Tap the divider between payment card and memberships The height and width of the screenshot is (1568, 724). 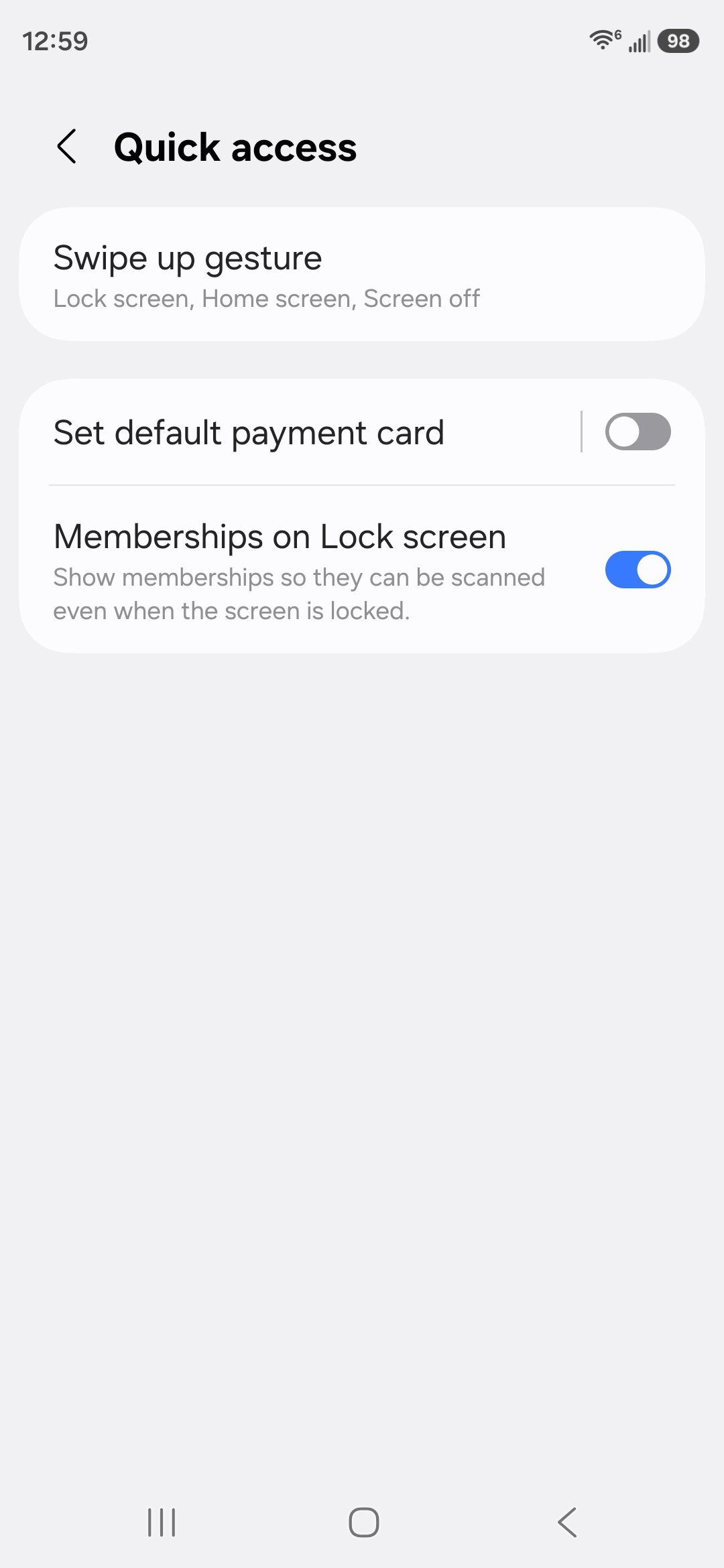click(362, 484)
